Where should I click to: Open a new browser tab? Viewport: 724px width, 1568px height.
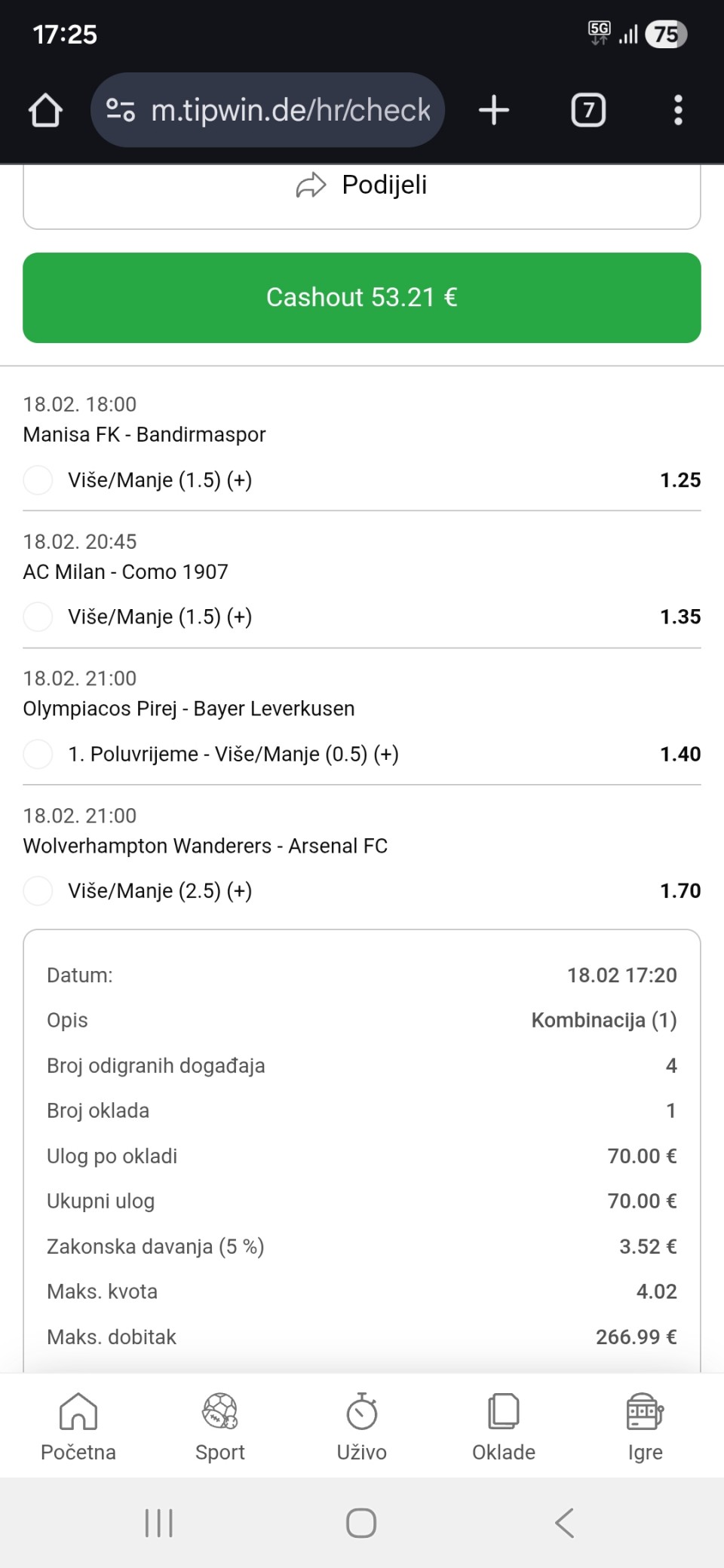point(494,111)
